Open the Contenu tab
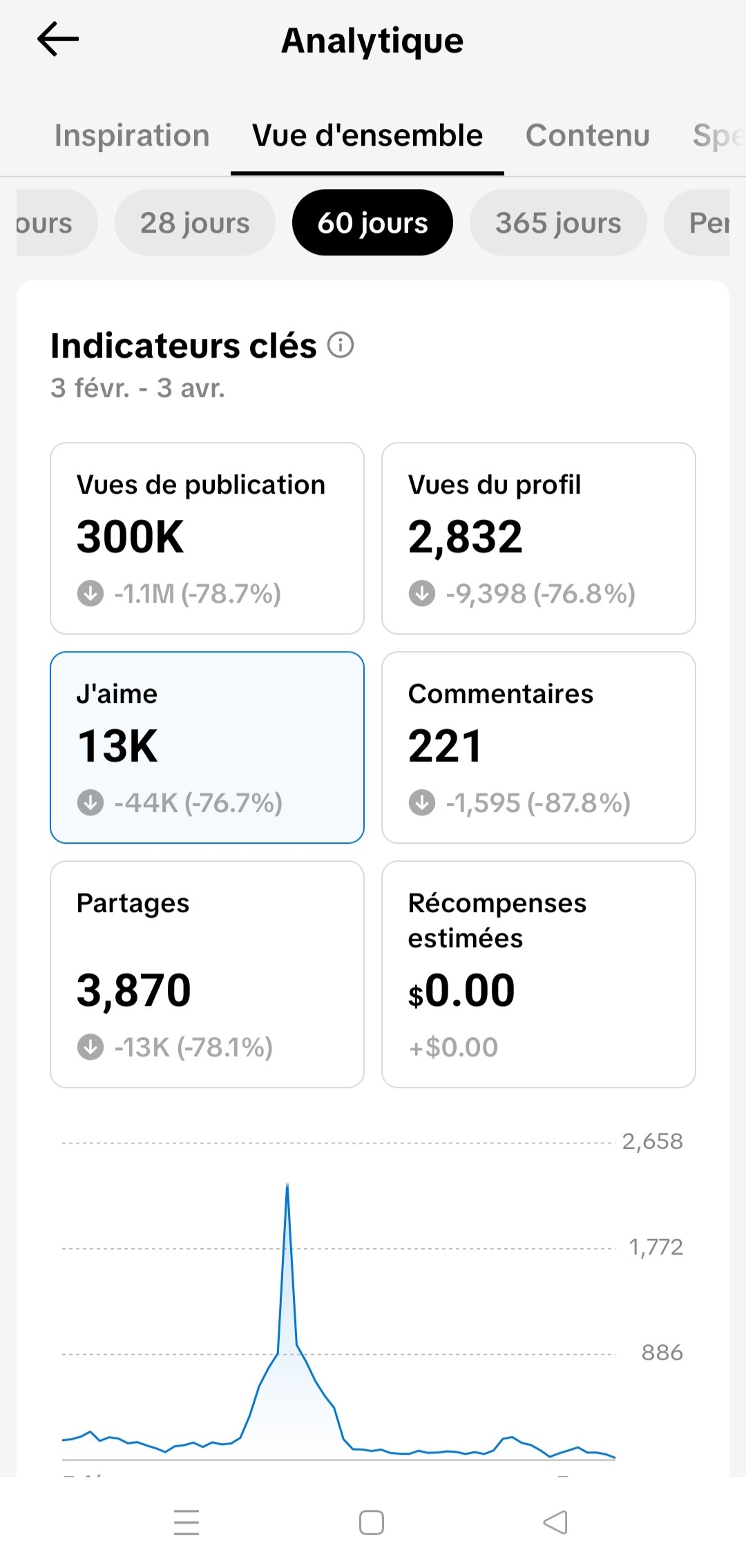 (x=587, y=135)
